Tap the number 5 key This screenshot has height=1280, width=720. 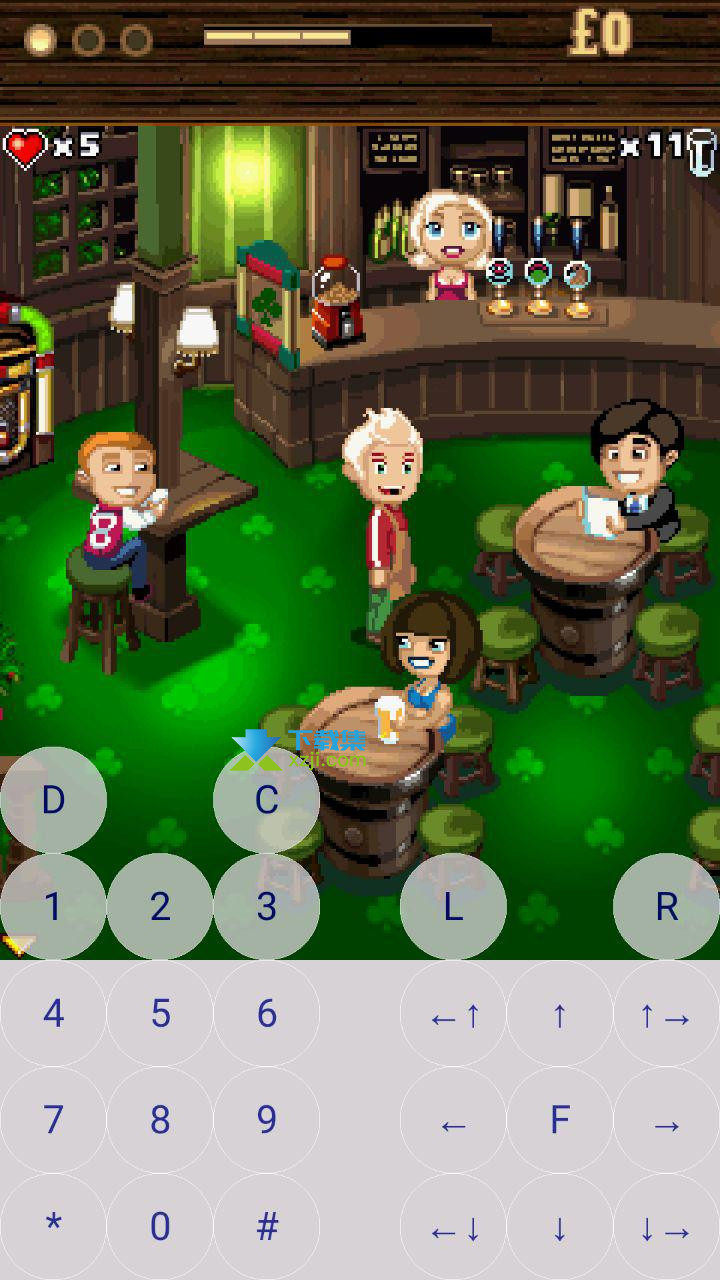pyautogui.click(x=160, y=1013)
